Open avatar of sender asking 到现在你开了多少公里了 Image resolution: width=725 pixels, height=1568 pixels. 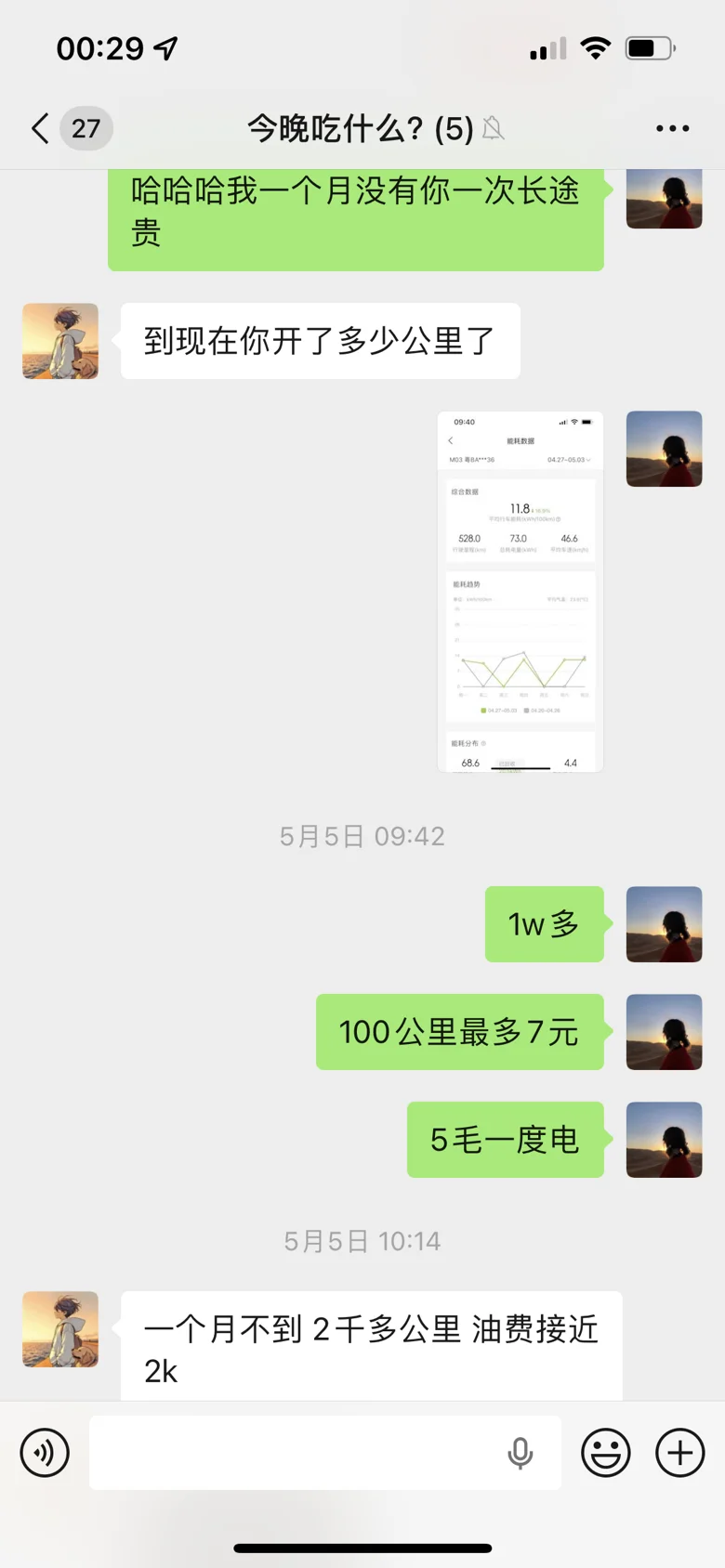click(60, 341)
